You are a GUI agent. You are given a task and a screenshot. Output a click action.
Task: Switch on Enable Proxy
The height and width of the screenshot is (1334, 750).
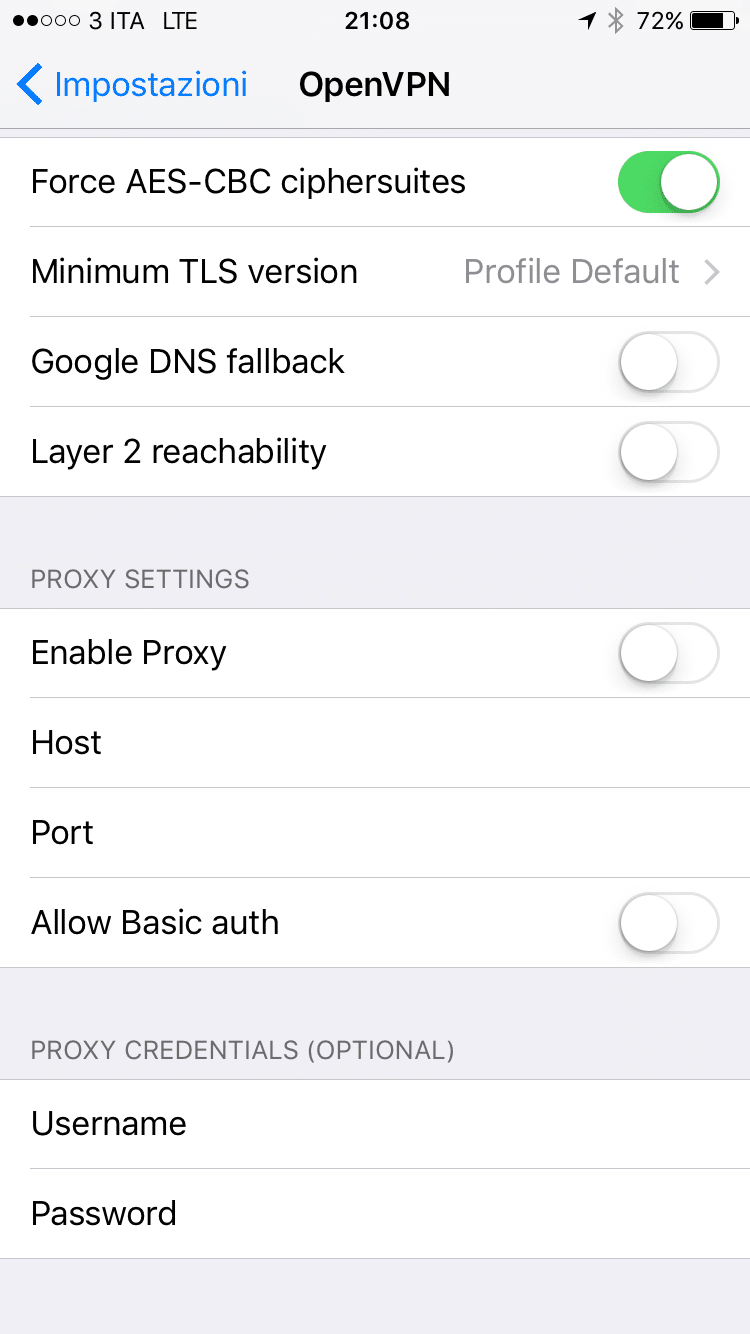pos(669,653)
